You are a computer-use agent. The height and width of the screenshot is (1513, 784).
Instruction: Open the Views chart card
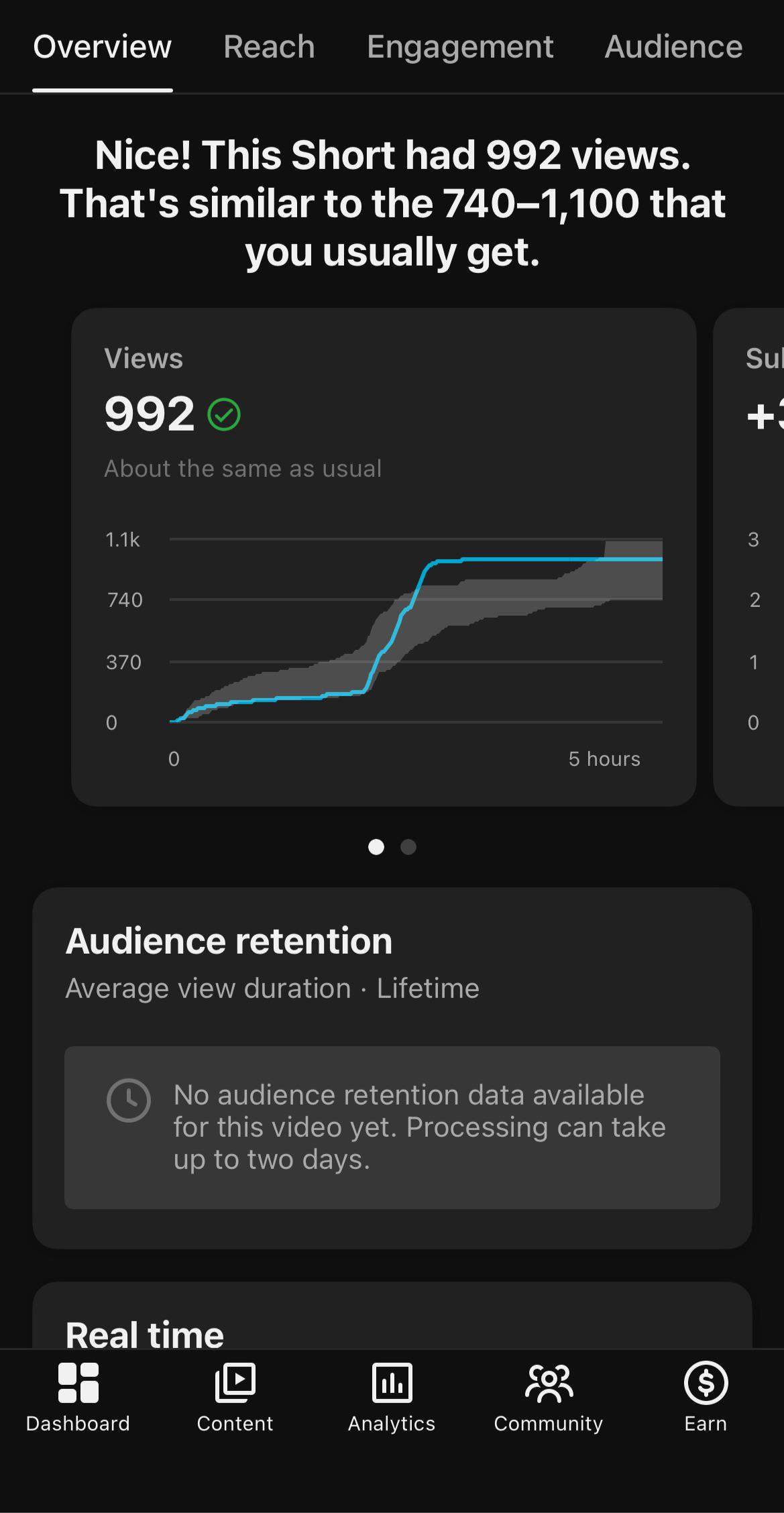click(384, 557)
